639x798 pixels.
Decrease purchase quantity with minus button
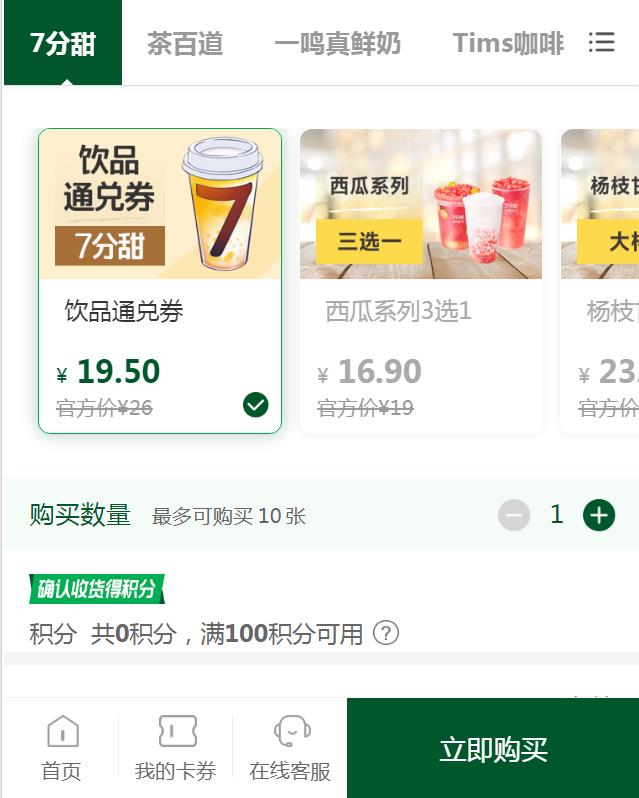click(514, 515)
